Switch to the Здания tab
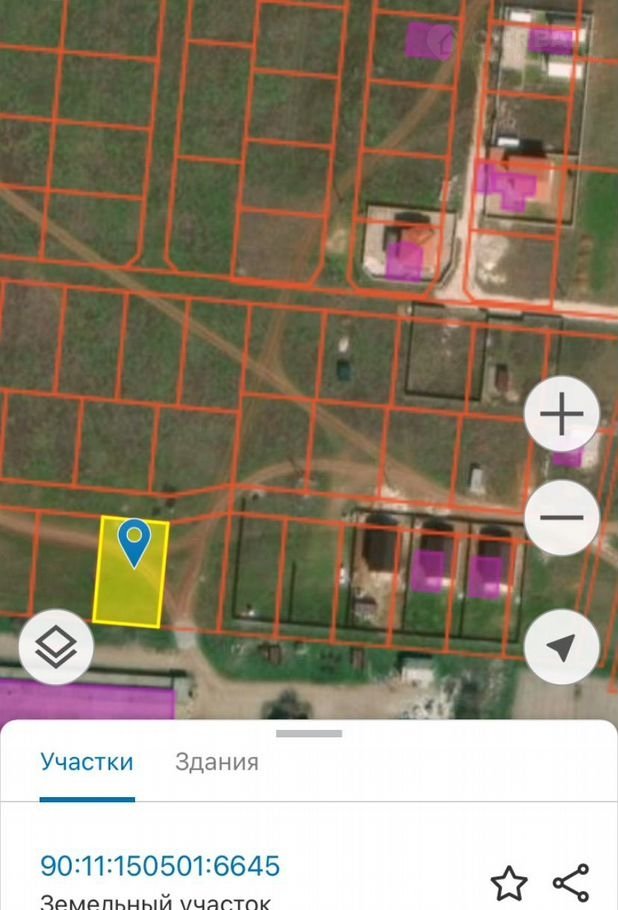This screenshot has width=618, height=910. click(x=217, y=762)
